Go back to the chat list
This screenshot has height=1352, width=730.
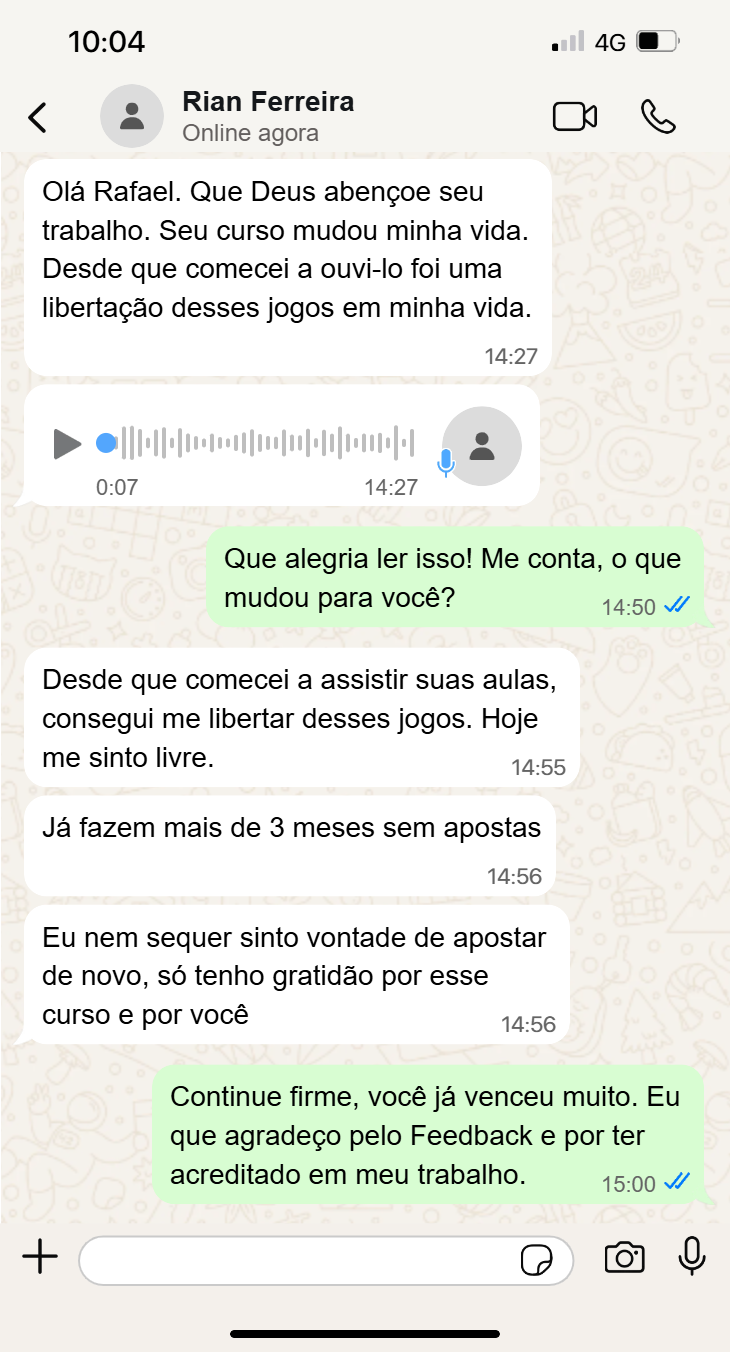(x=37, y=117)
